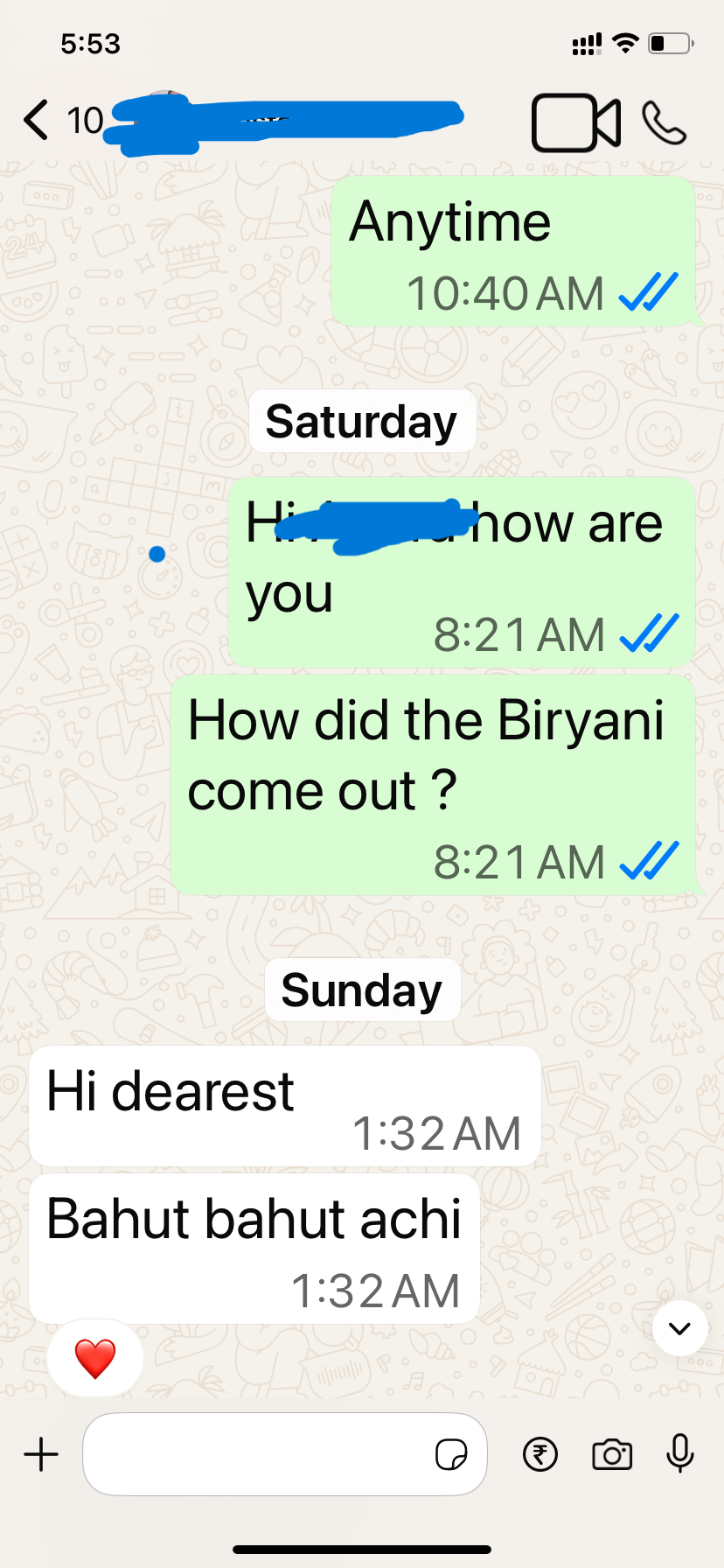Jump to the latest messages

click(x=679, y=1328)
